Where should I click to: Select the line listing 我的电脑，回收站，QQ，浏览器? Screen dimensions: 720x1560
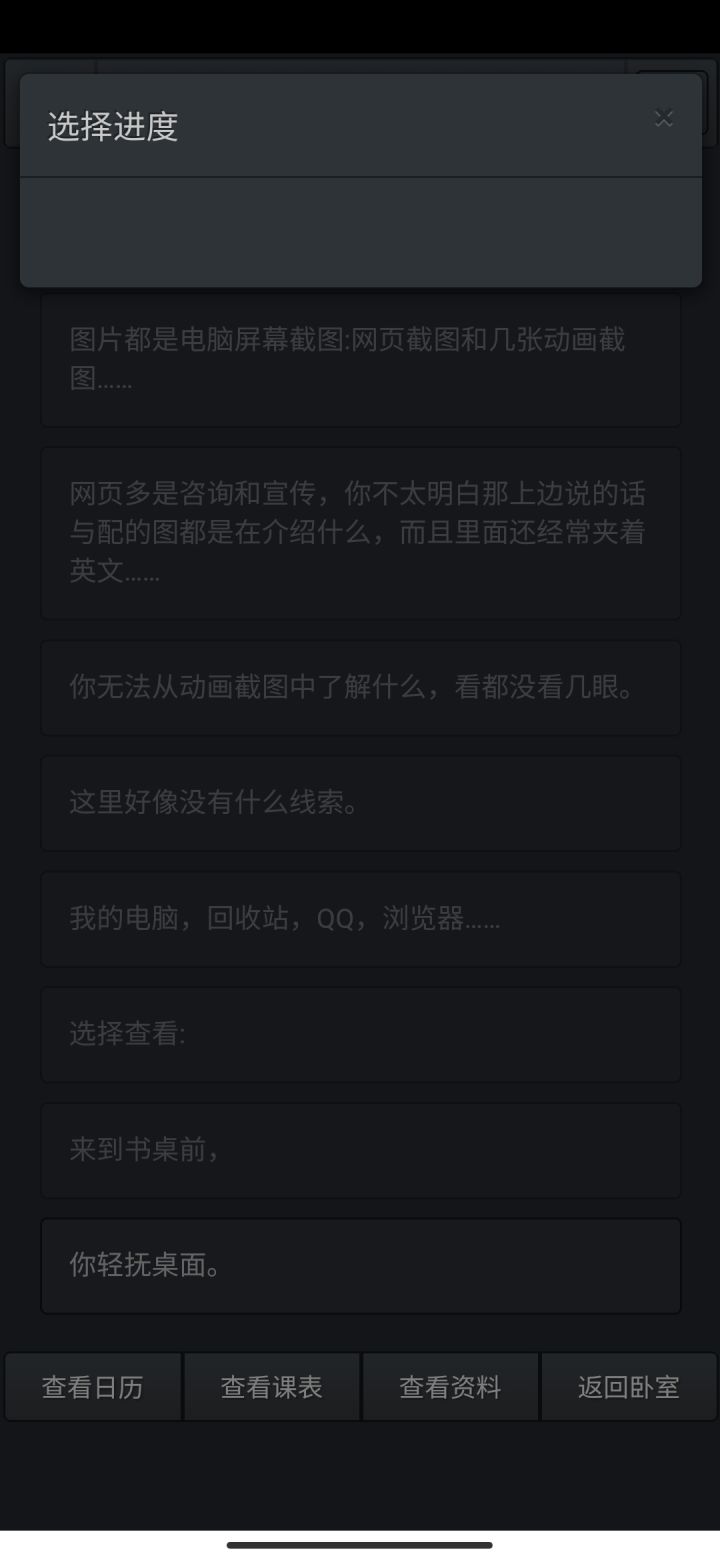coord(360,919)
